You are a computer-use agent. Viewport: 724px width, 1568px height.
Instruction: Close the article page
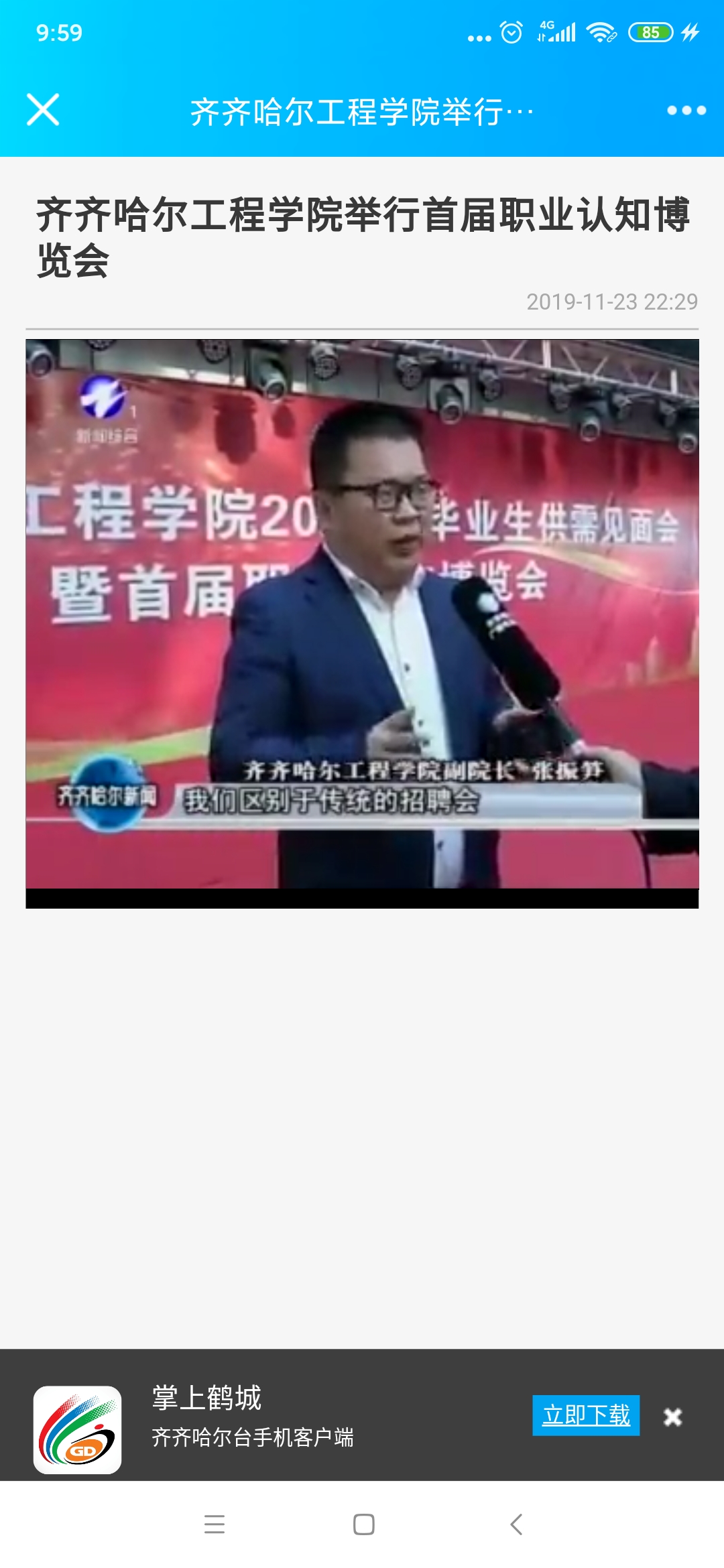(x=43, y=110)
